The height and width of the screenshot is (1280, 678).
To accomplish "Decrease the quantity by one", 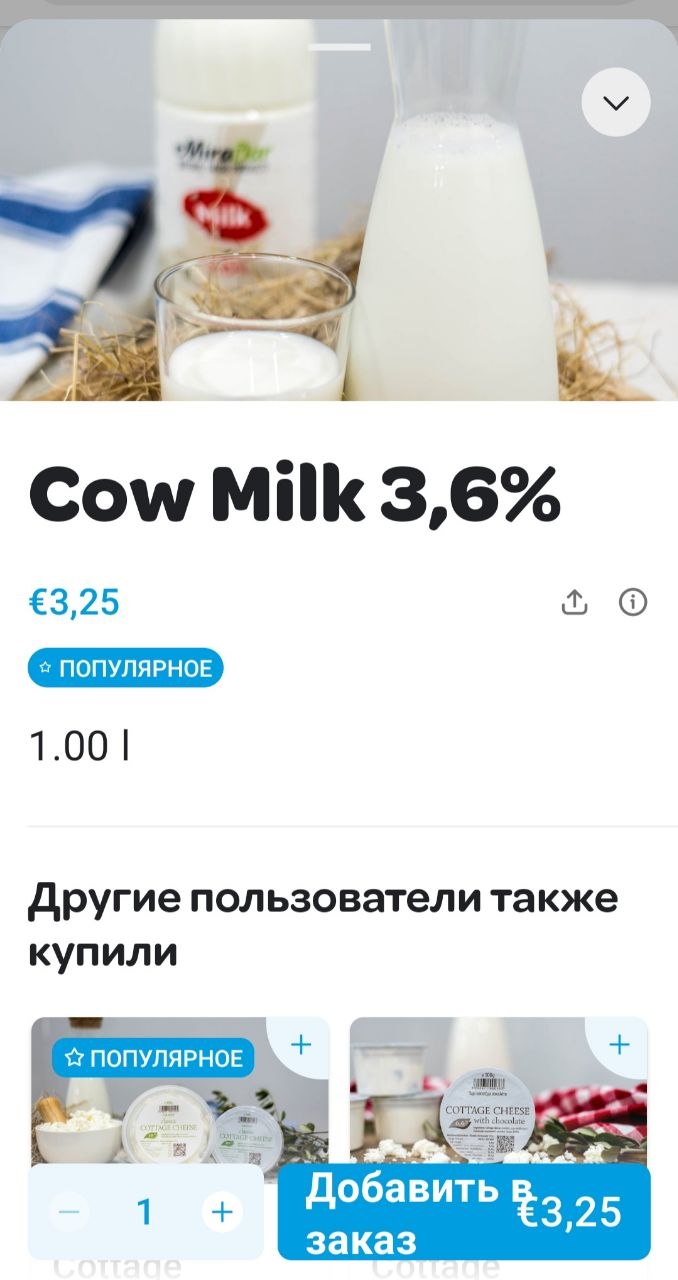I will click(69, 1212).
